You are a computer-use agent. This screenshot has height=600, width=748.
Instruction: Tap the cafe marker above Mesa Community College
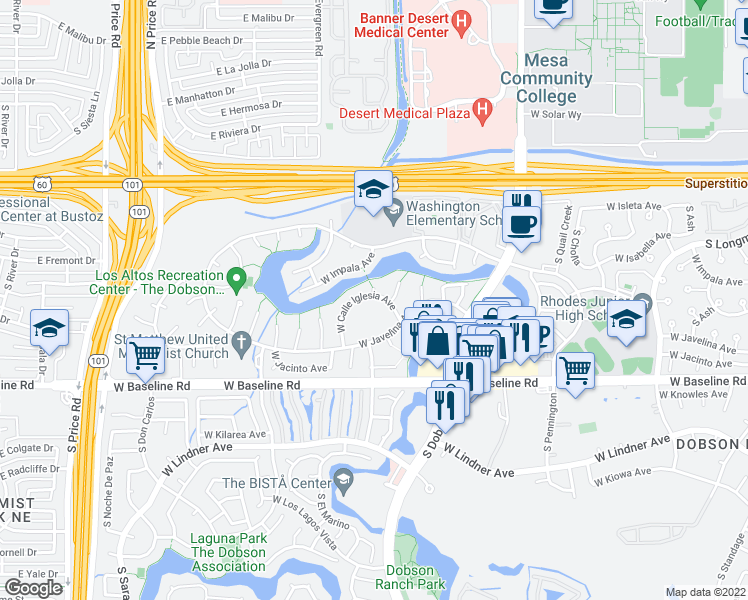(553, 7)
